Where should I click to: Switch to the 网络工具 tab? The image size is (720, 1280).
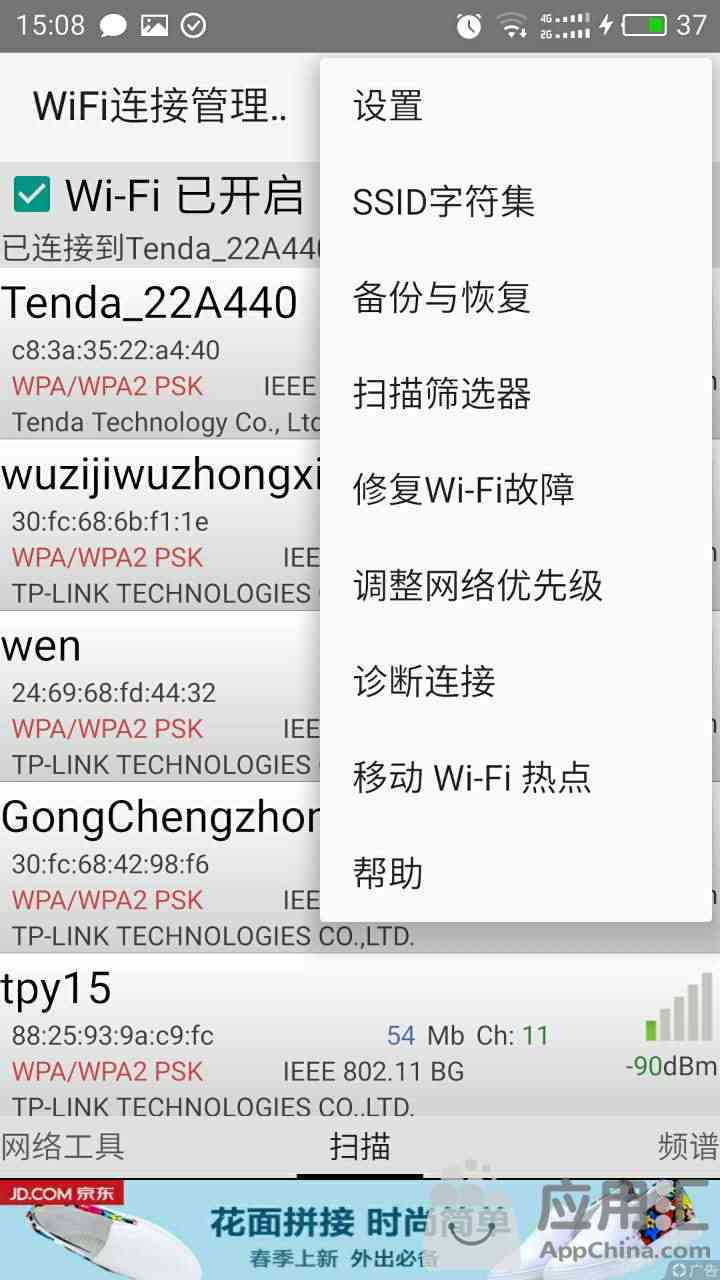62,1146
